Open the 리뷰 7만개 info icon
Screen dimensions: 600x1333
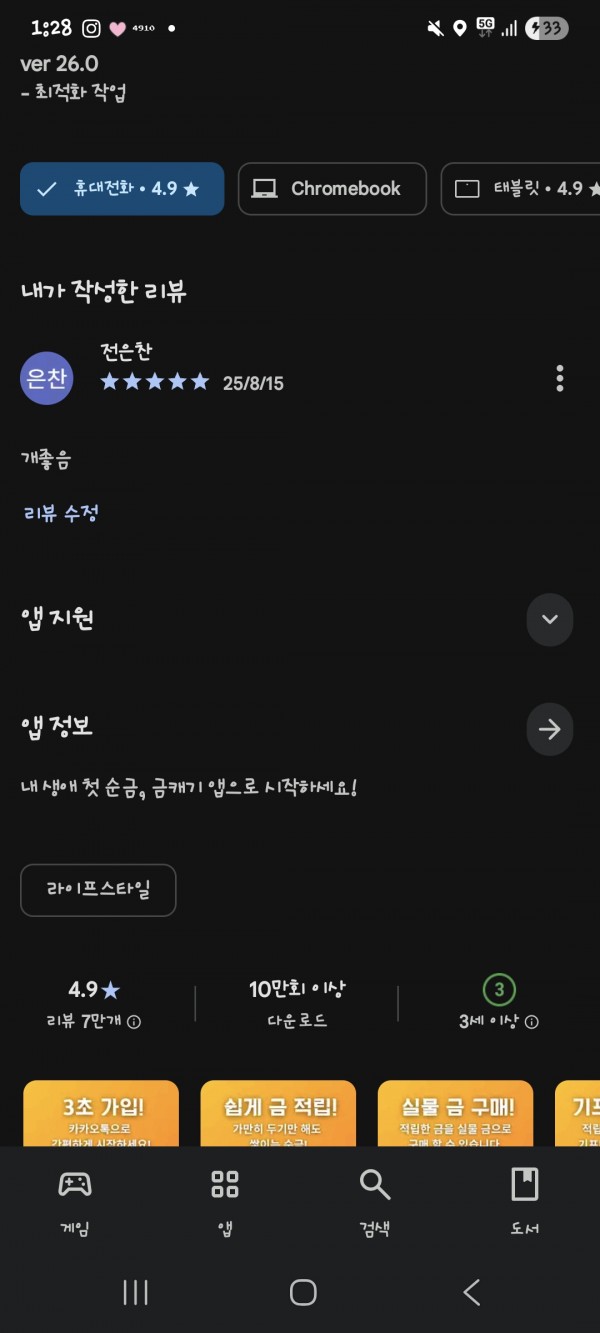pyautogui.click(x=134, y=1022)
